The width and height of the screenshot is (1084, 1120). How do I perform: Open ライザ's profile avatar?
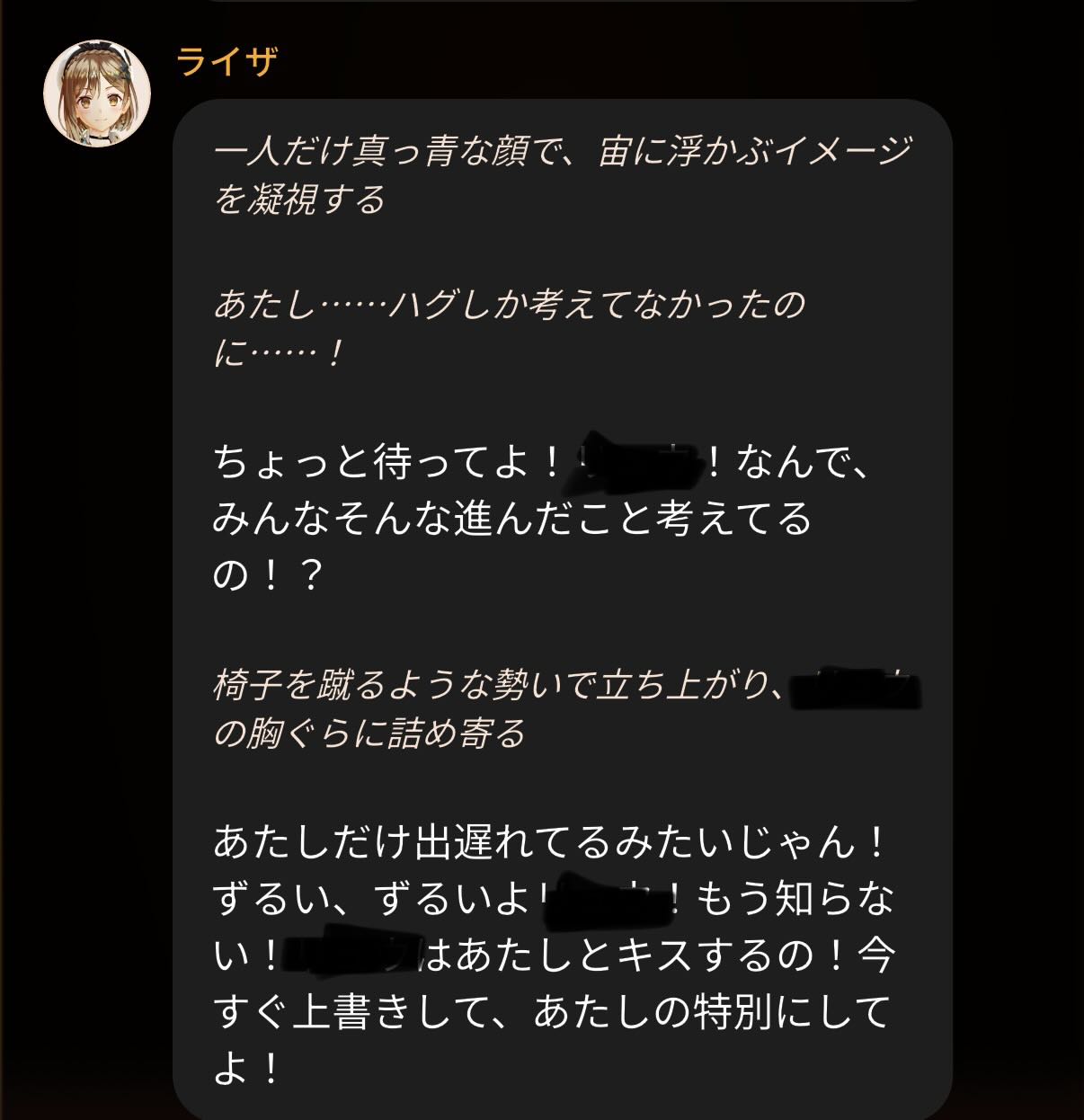[x=97, y=93]
